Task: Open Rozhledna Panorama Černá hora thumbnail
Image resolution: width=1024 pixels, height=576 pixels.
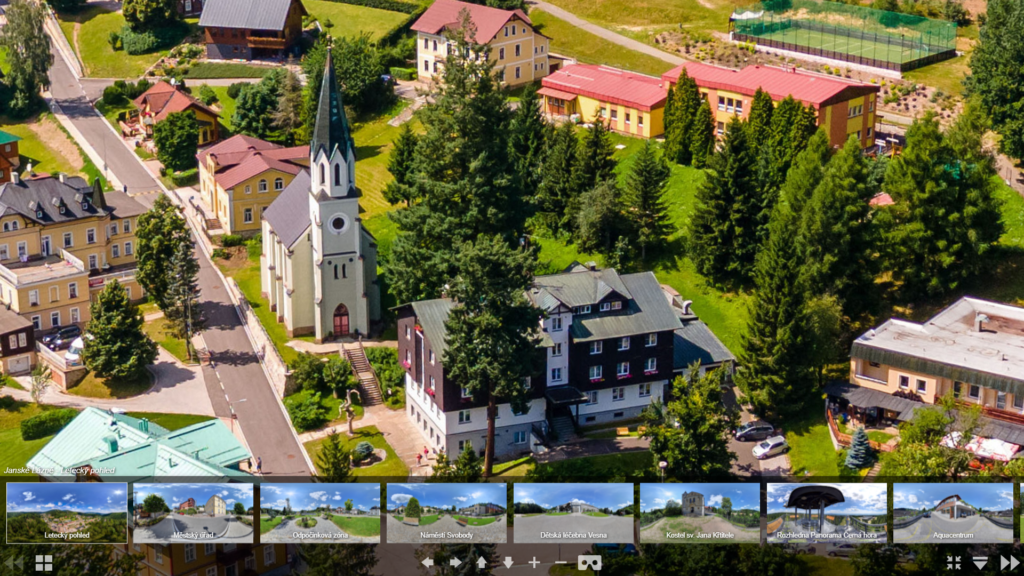Action: coord(826,513)
